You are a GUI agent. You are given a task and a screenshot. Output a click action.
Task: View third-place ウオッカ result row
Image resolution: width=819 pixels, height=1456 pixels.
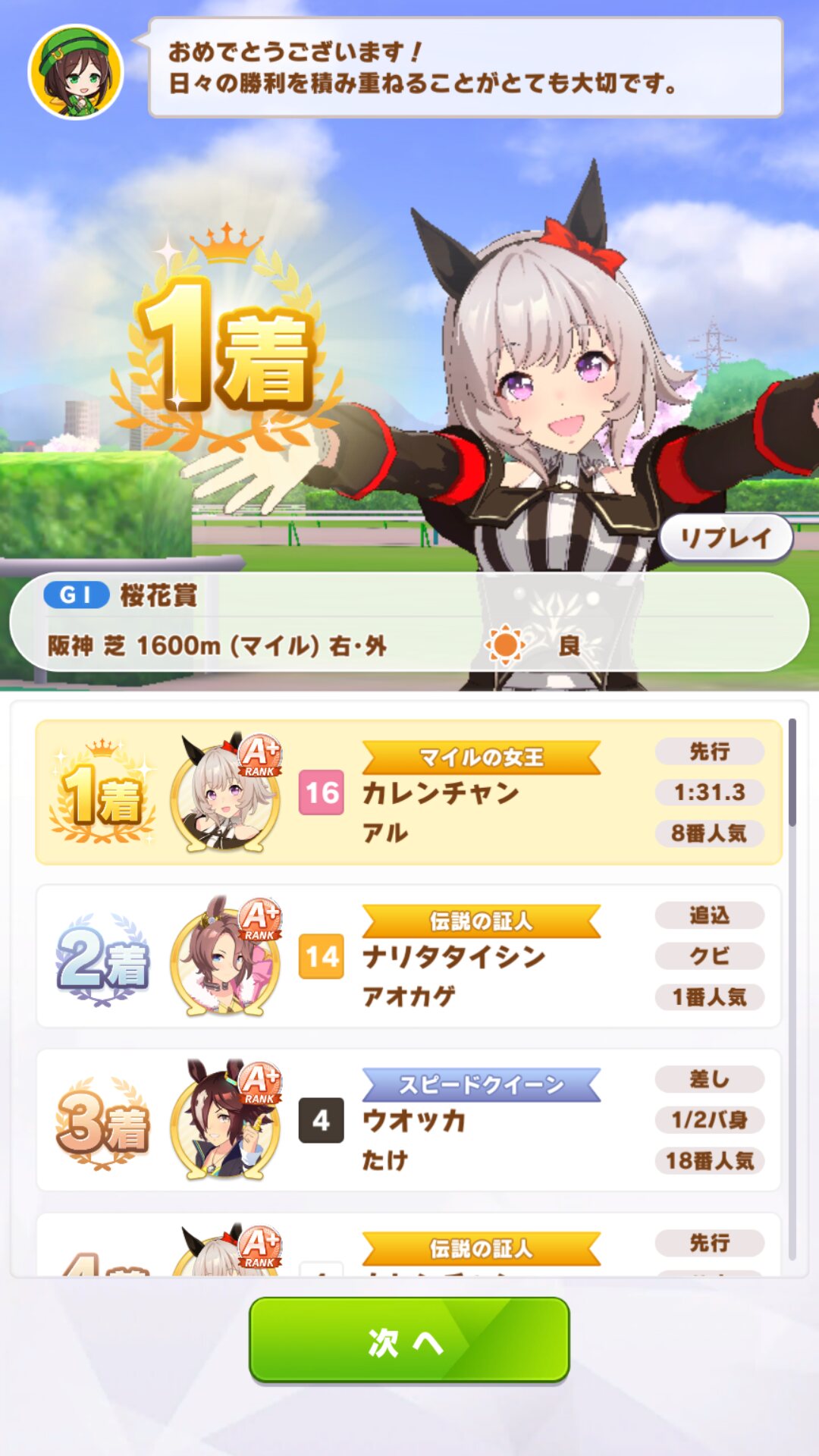[409, 1120]
